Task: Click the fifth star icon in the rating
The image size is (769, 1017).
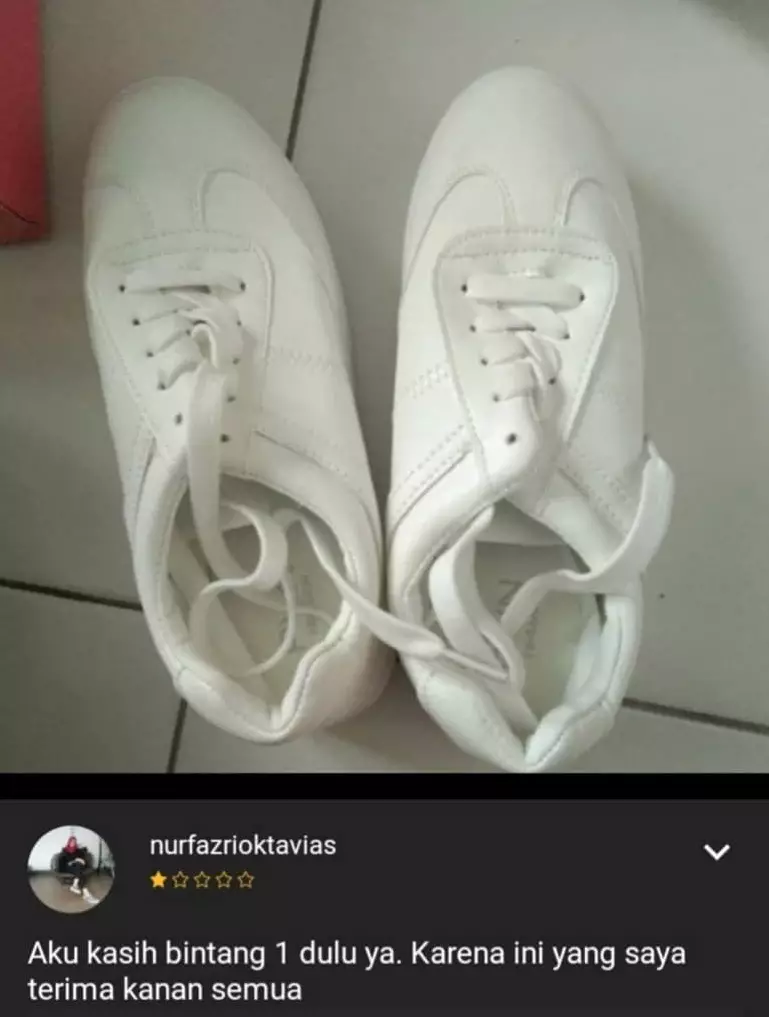Action: pyautogui.click(x=245, y=879)
